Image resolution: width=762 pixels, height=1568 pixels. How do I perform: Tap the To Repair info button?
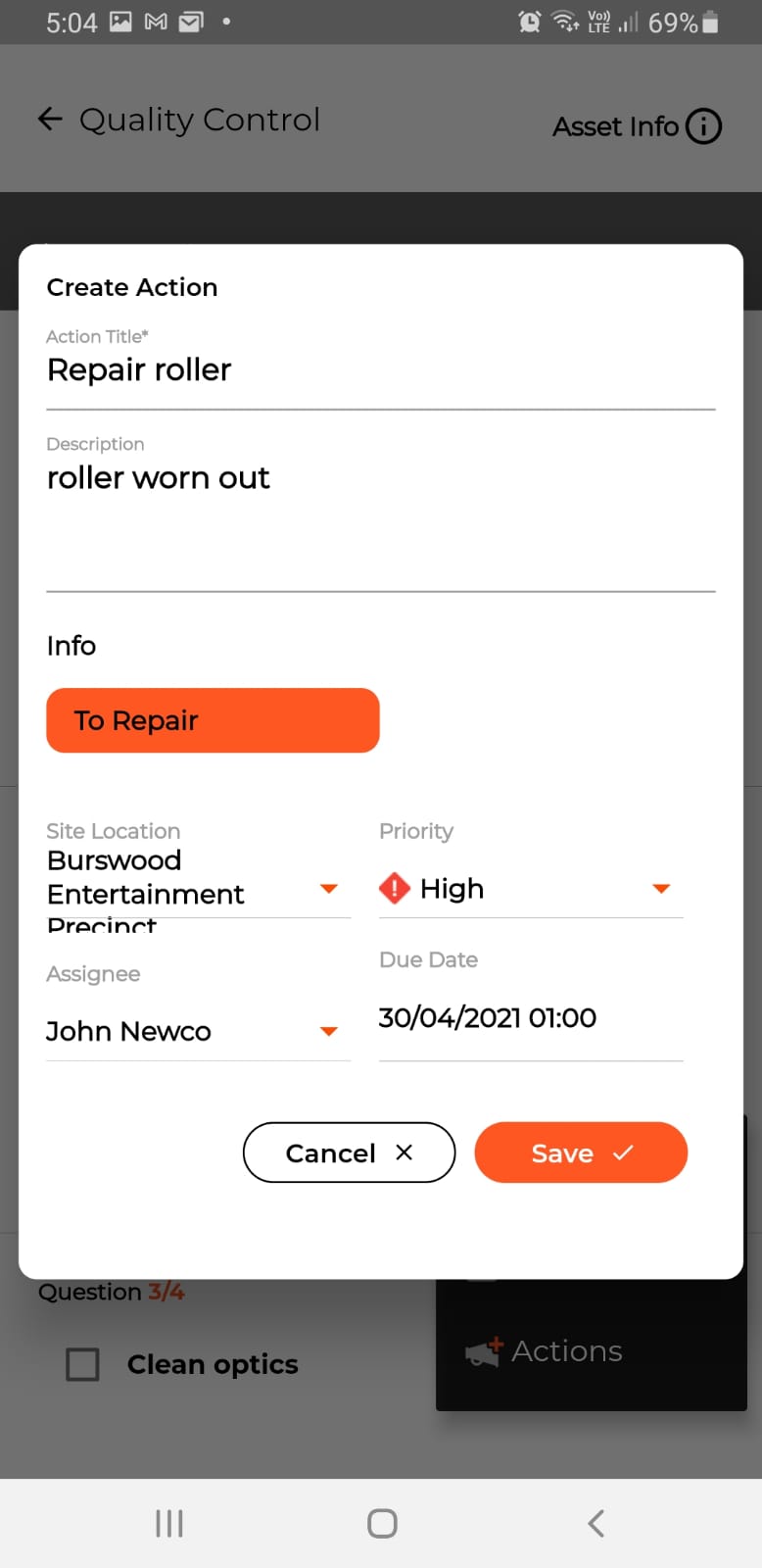(213, 720)
